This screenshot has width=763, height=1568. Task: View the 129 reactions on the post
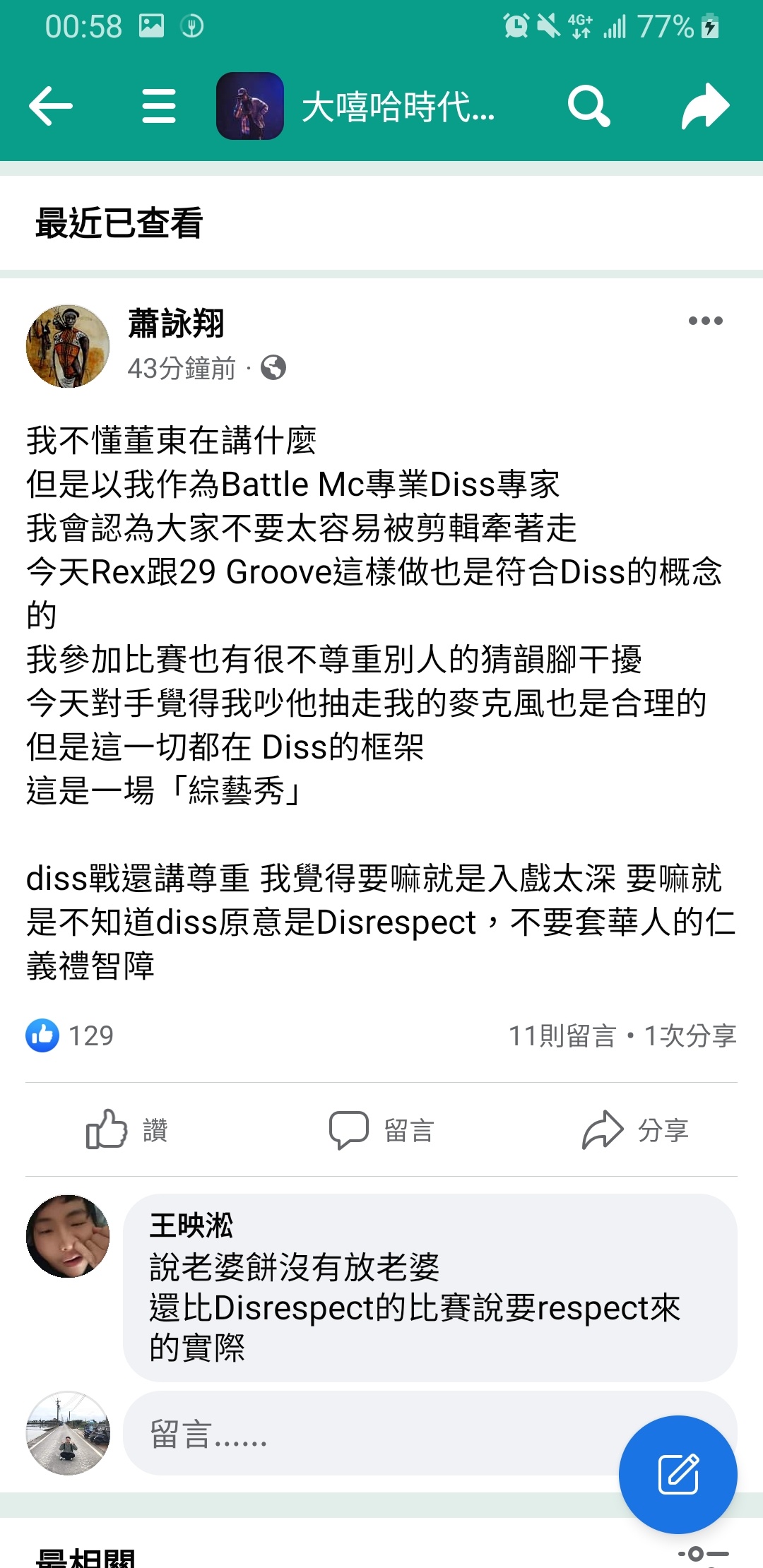(71, 1036)
